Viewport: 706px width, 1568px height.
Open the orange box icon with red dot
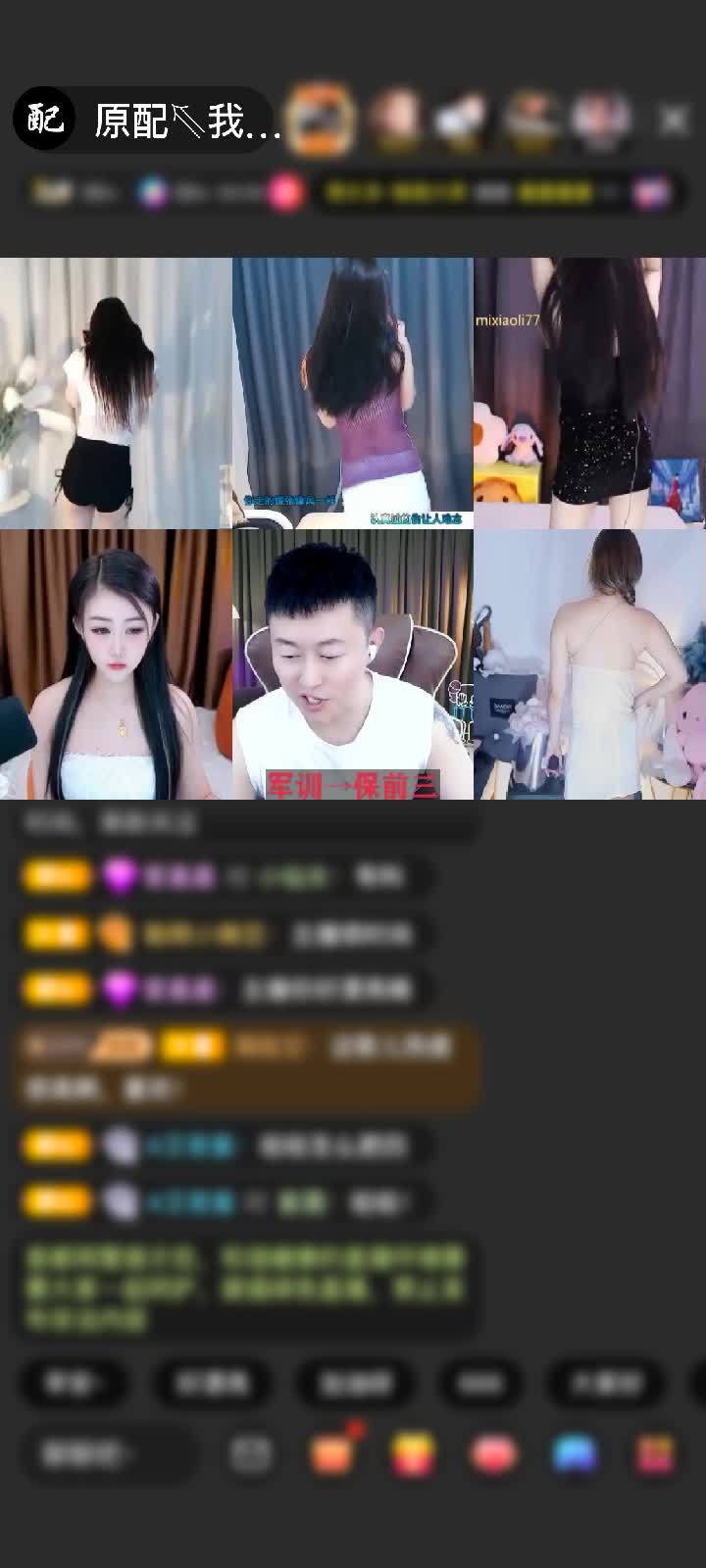332,1454
